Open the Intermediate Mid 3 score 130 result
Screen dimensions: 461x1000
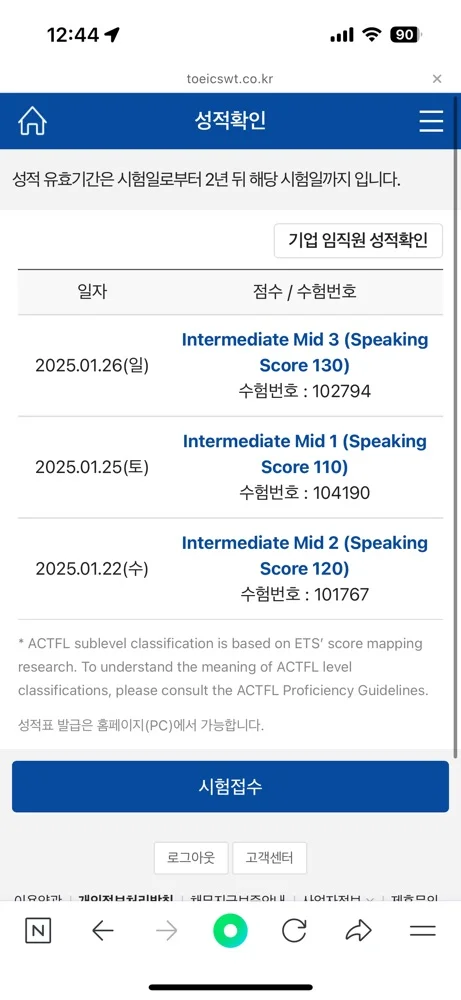[305, 353]
